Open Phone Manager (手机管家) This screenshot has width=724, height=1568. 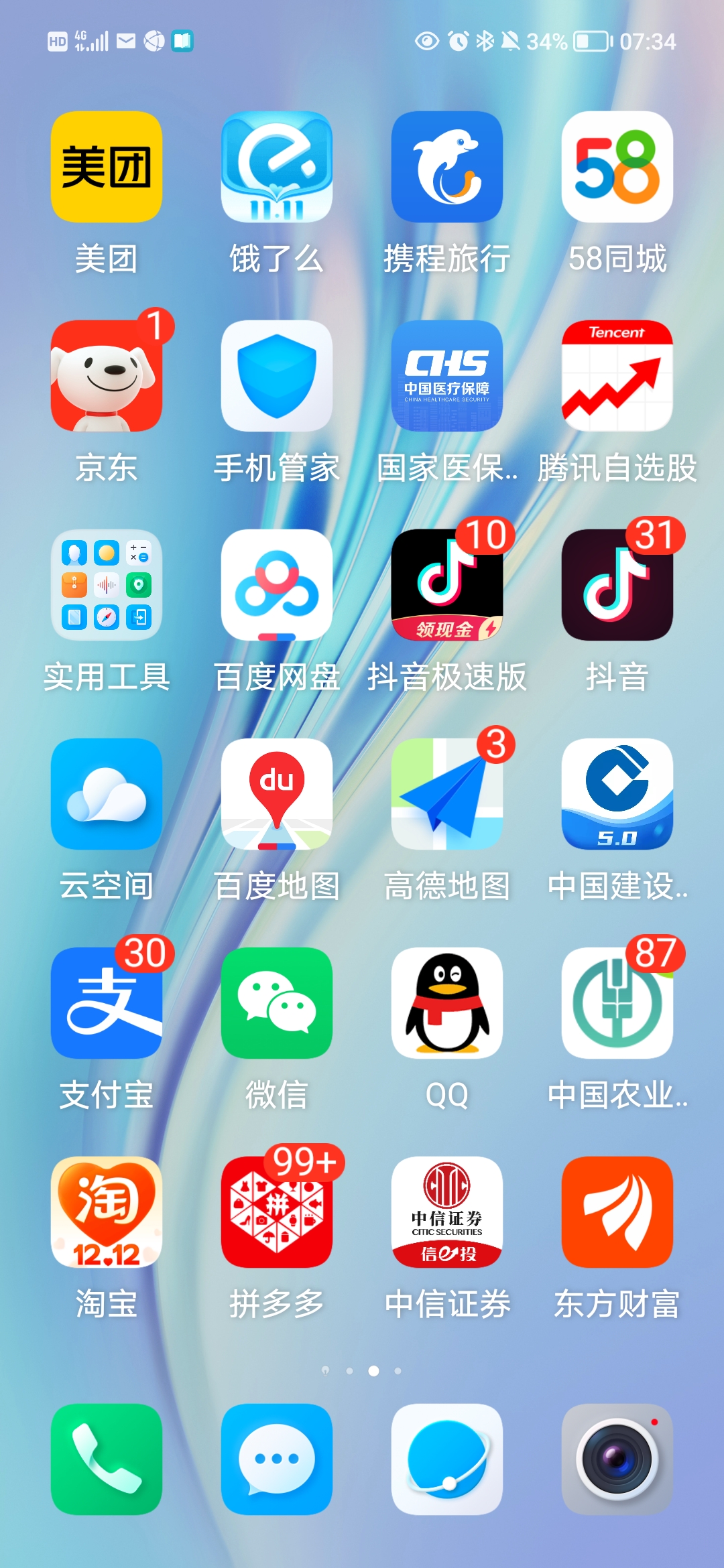[277, 376]
